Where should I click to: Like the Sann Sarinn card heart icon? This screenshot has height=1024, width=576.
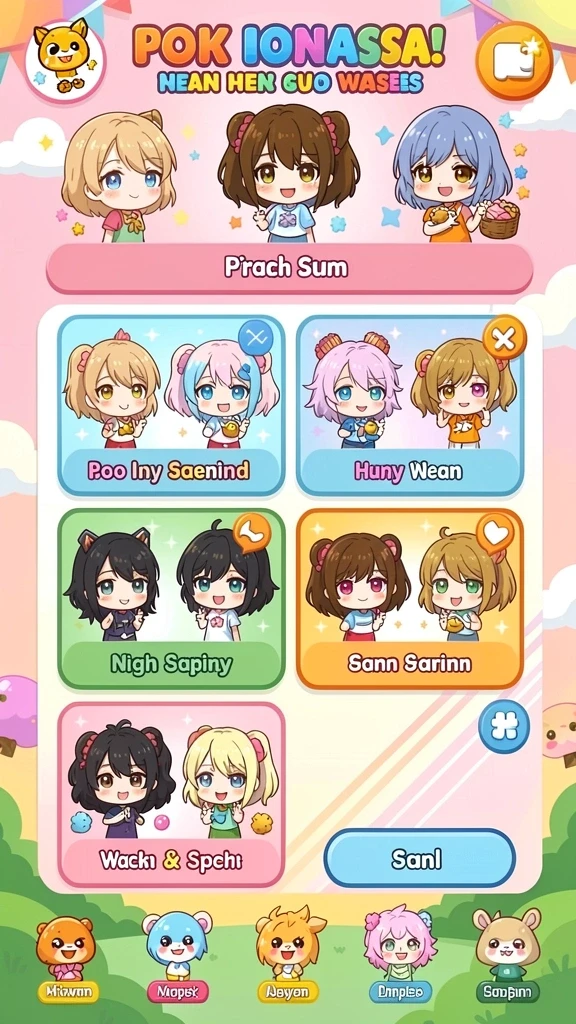tap(495, 534)
